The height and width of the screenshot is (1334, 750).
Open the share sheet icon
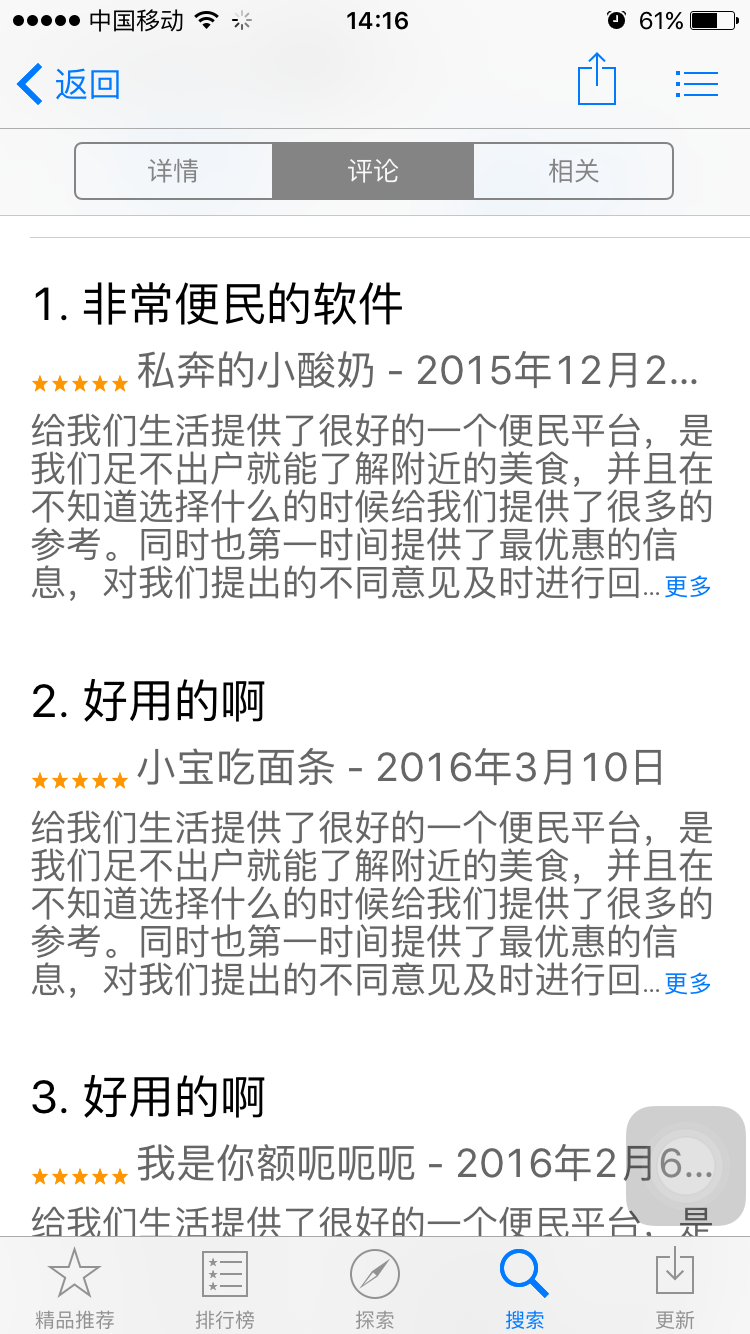(597, 80)
